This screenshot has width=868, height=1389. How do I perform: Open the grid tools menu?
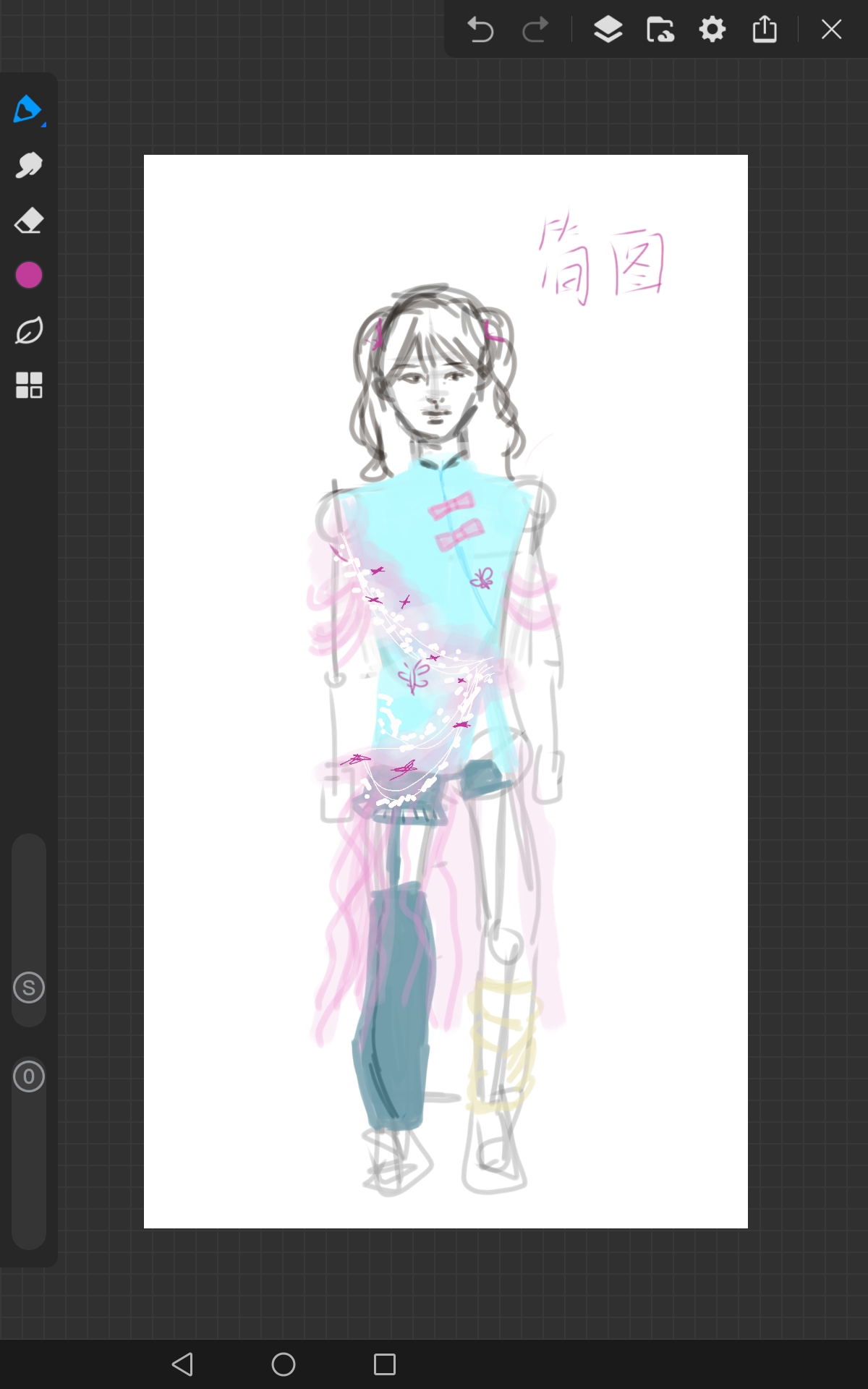(29, 386)
